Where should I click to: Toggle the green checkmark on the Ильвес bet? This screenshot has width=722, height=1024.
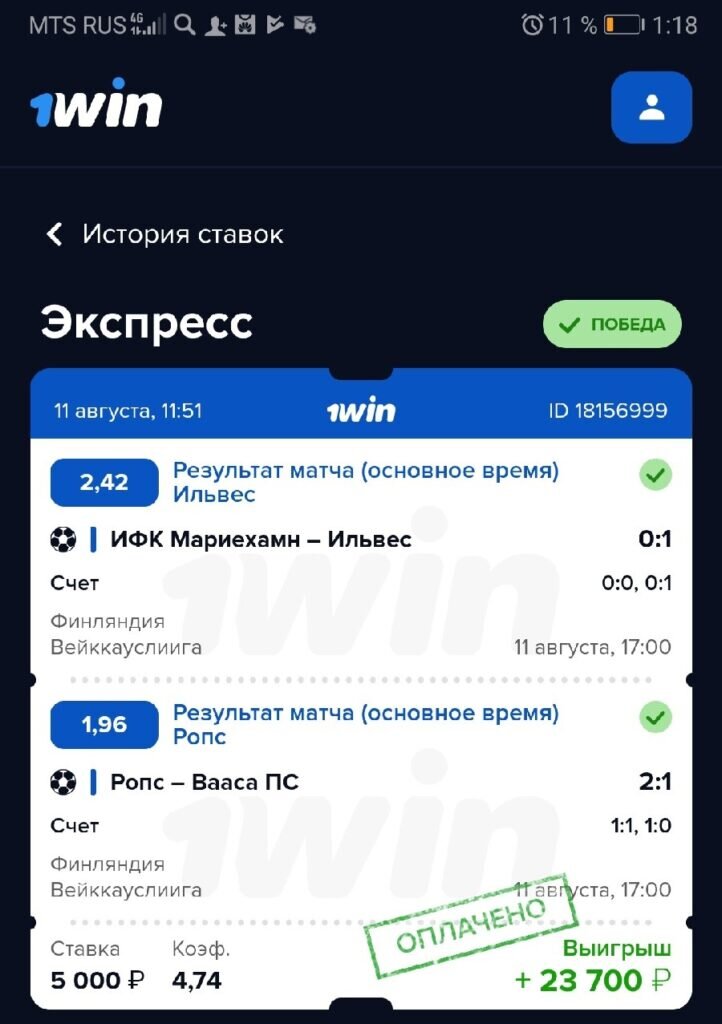655,474
